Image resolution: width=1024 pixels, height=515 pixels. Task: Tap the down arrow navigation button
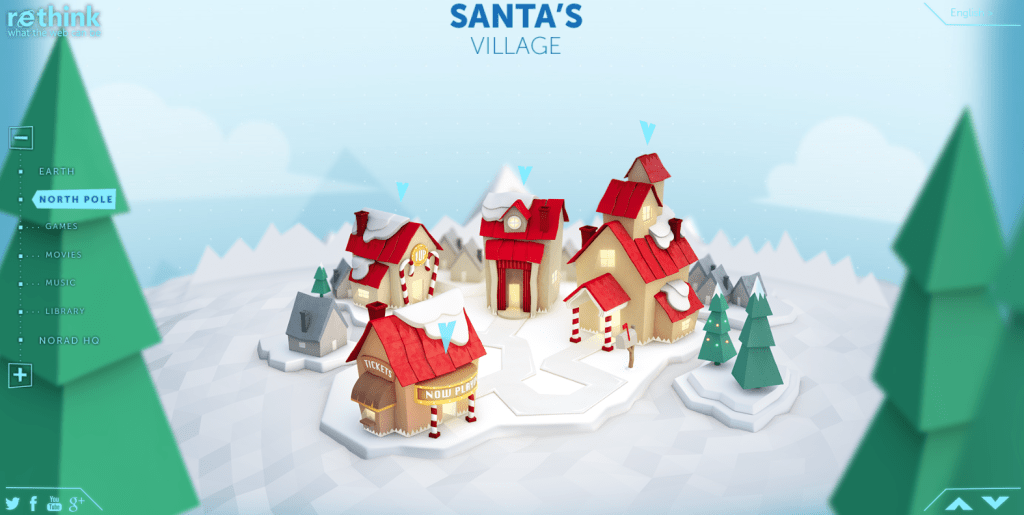coord(994,502)
